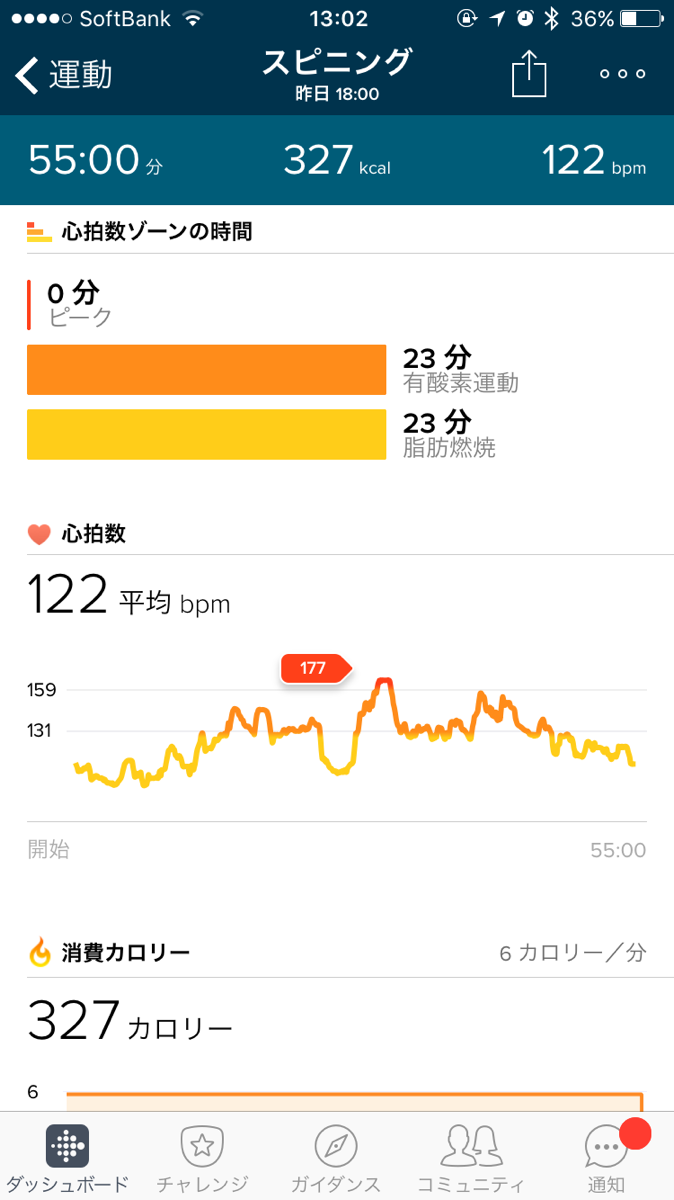Switch to the ダッシュボード tab
The image size is (674, 1200).
click(x=67, y=1158)
